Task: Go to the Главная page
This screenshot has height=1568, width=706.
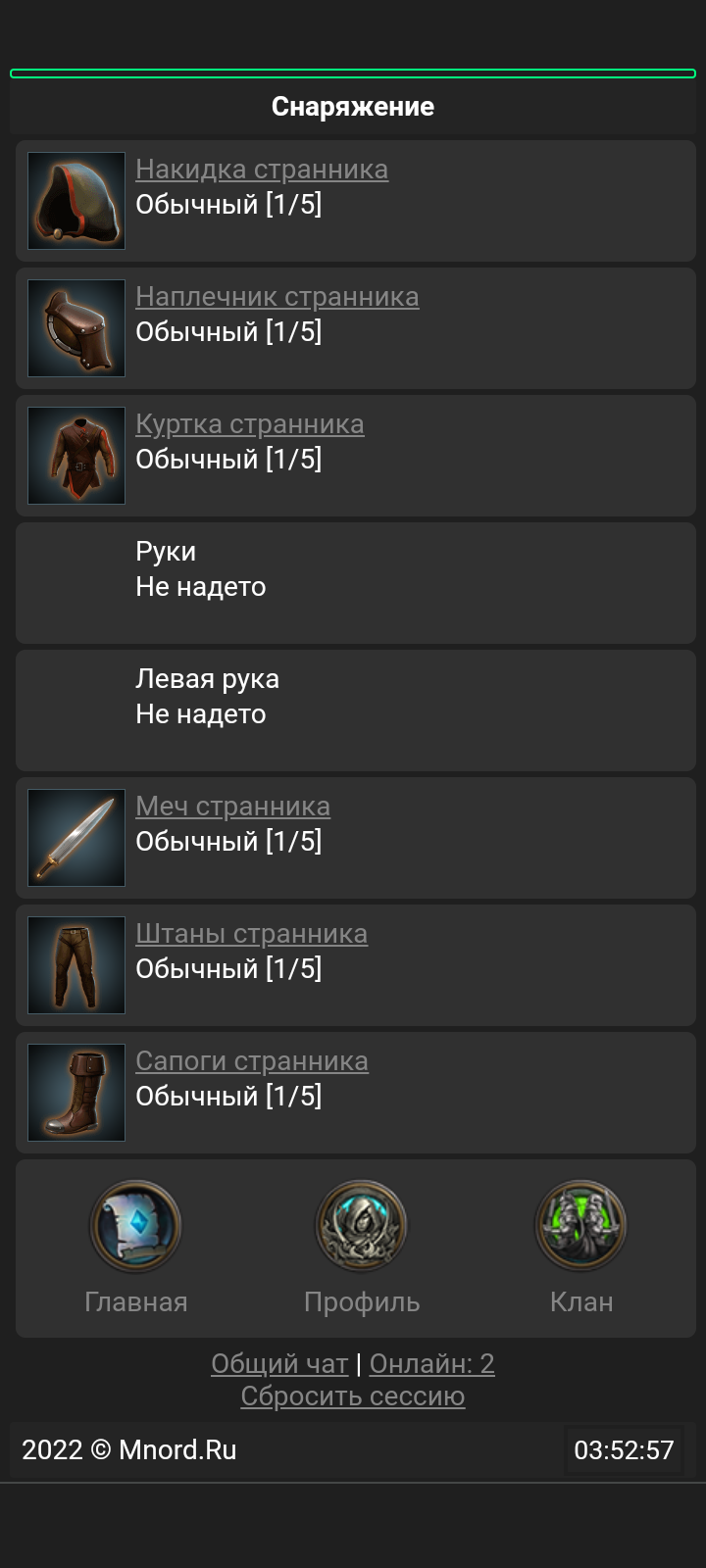Action: coord(135,1247)
